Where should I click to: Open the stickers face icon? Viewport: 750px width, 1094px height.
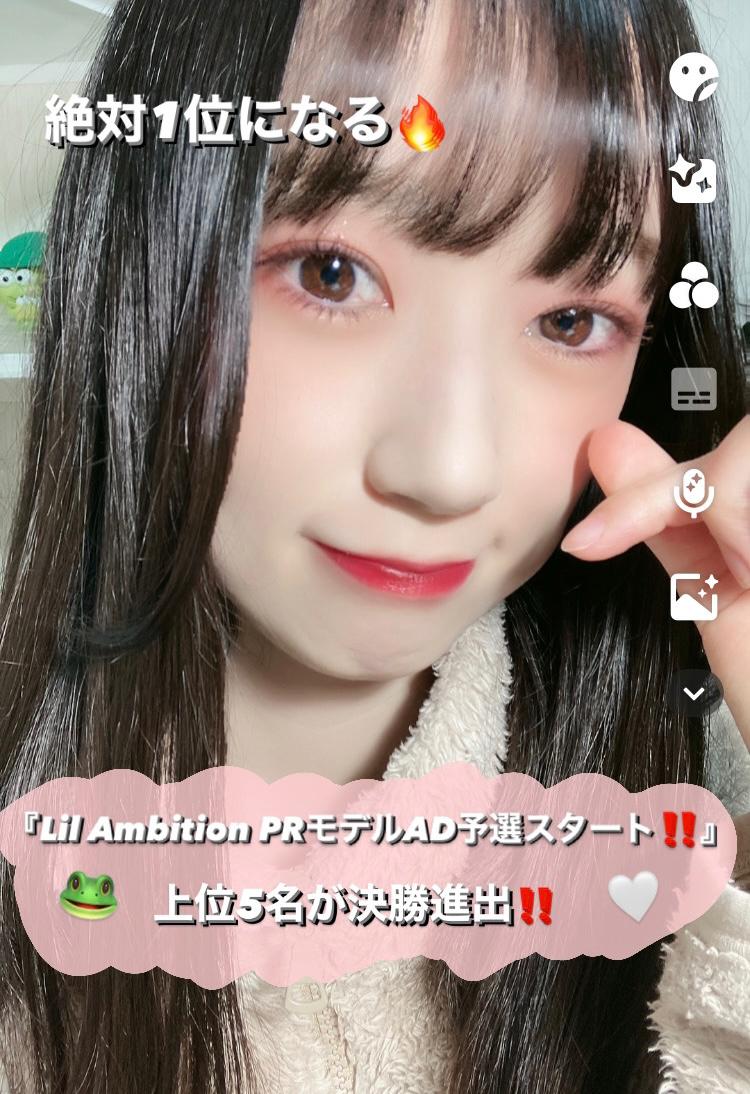click(693, 77)
